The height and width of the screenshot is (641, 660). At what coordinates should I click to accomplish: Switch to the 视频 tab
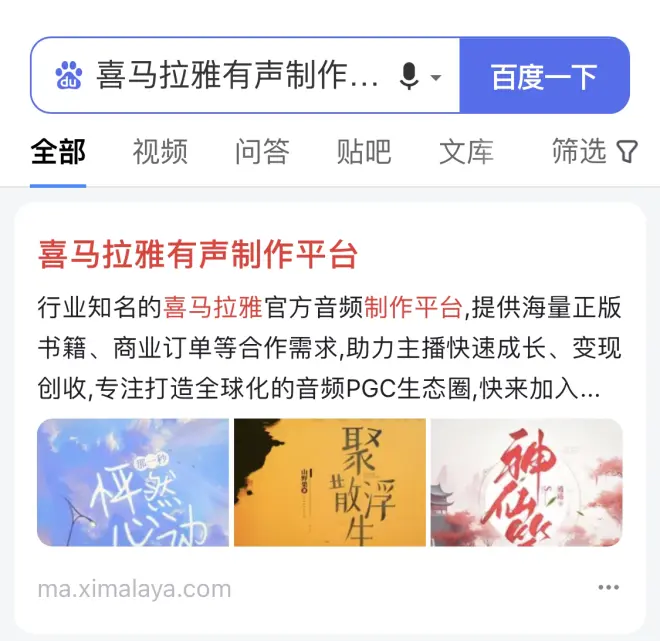click(x=160, y=152)
